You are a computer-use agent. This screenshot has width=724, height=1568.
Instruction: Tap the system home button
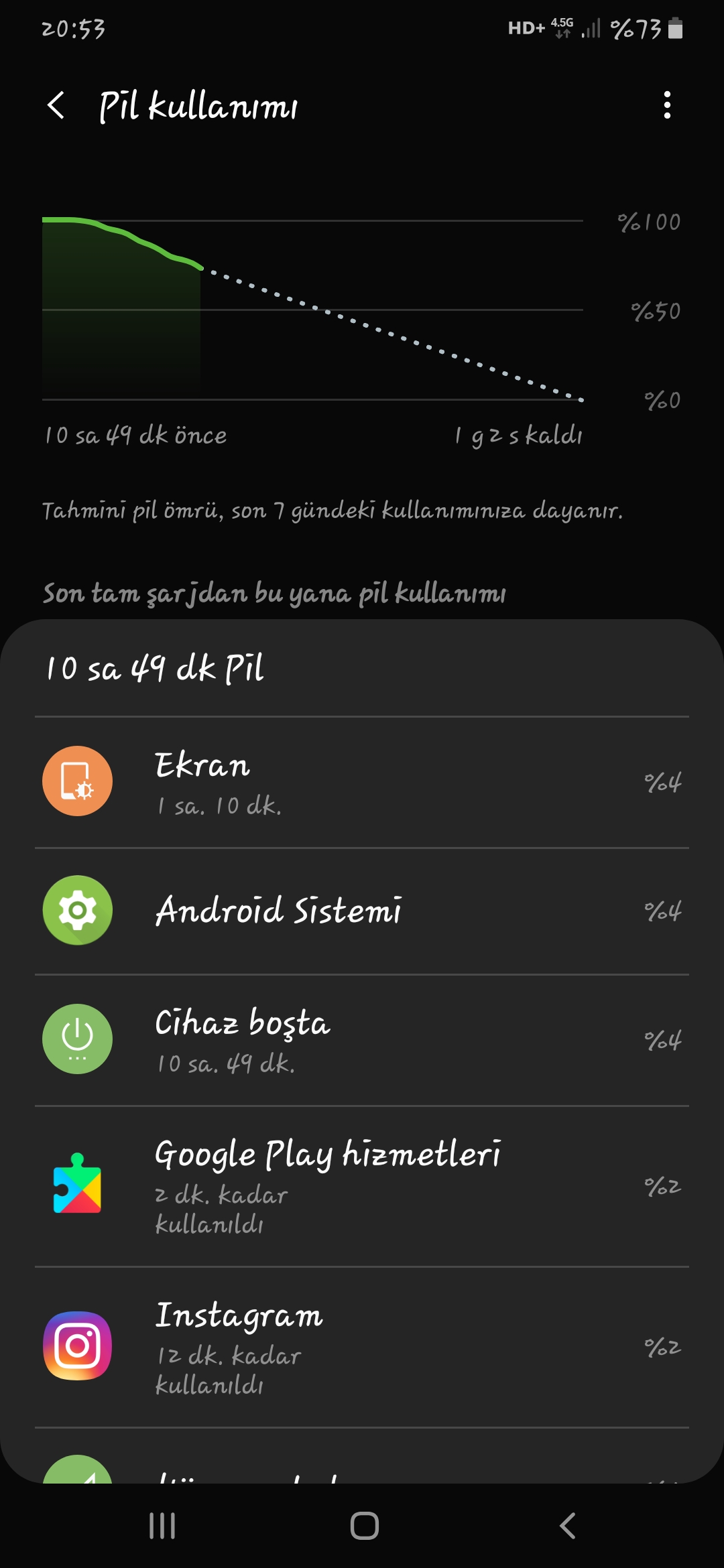(x=364, y=1526)
